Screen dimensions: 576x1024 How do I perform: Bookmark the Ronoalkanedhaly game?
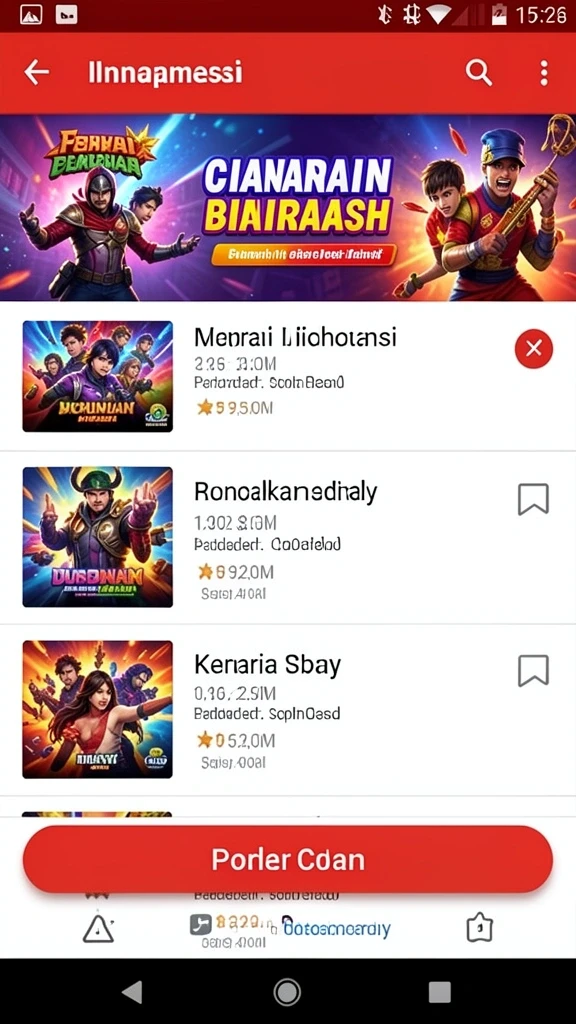(534, 500)
